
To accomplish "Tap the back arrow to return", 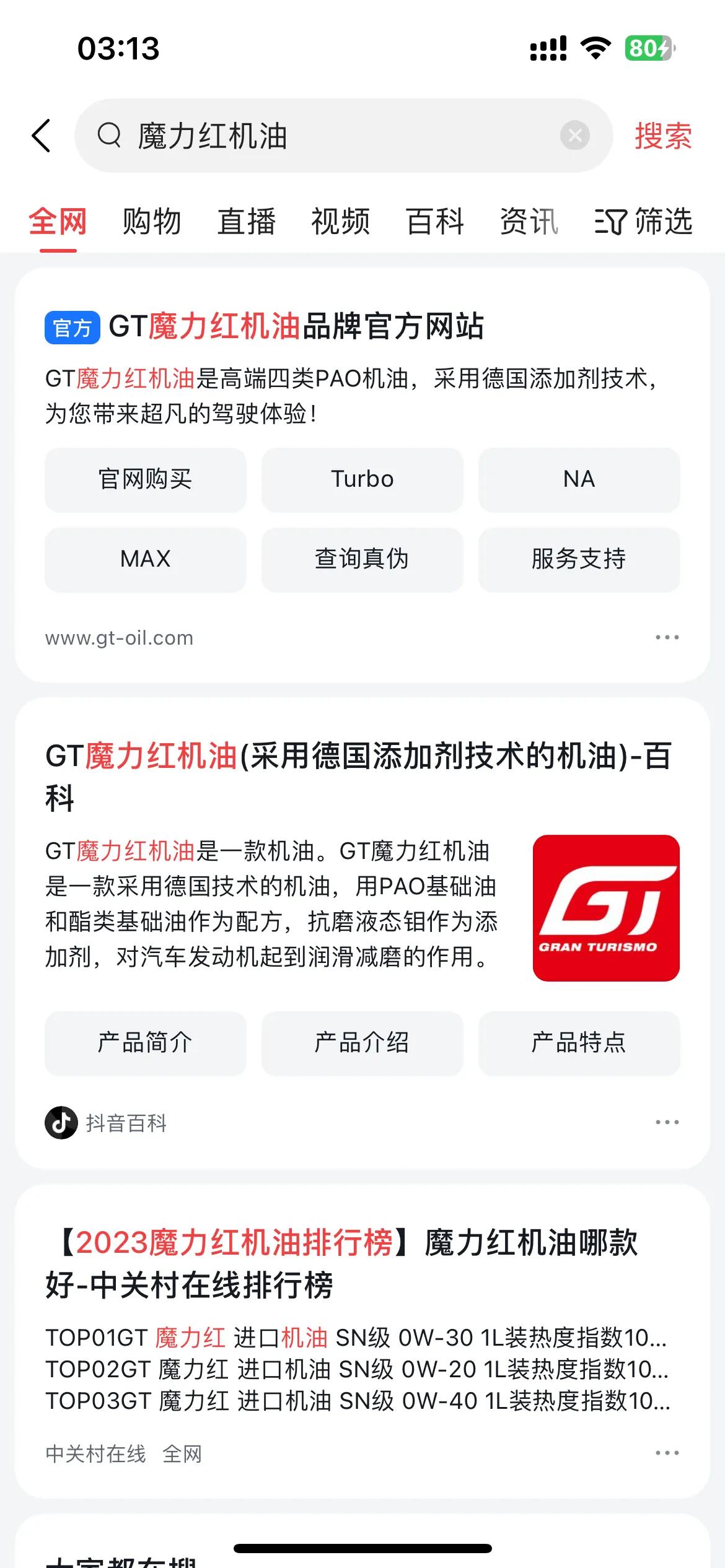I will point(41,136).
